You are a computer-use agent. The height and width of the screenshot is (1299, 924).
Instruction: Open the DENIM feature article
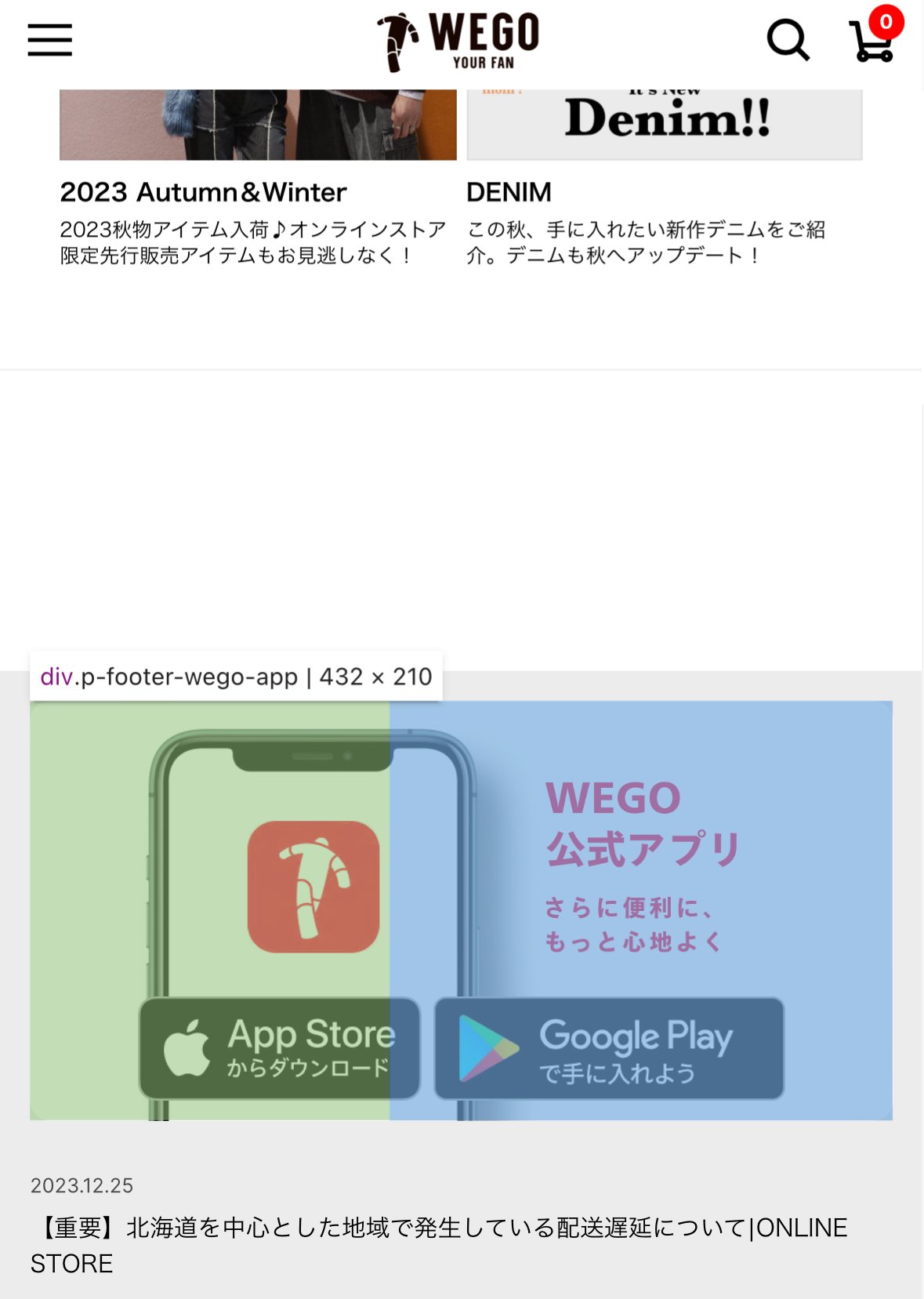pyautogui.click(x=510, y=190)
